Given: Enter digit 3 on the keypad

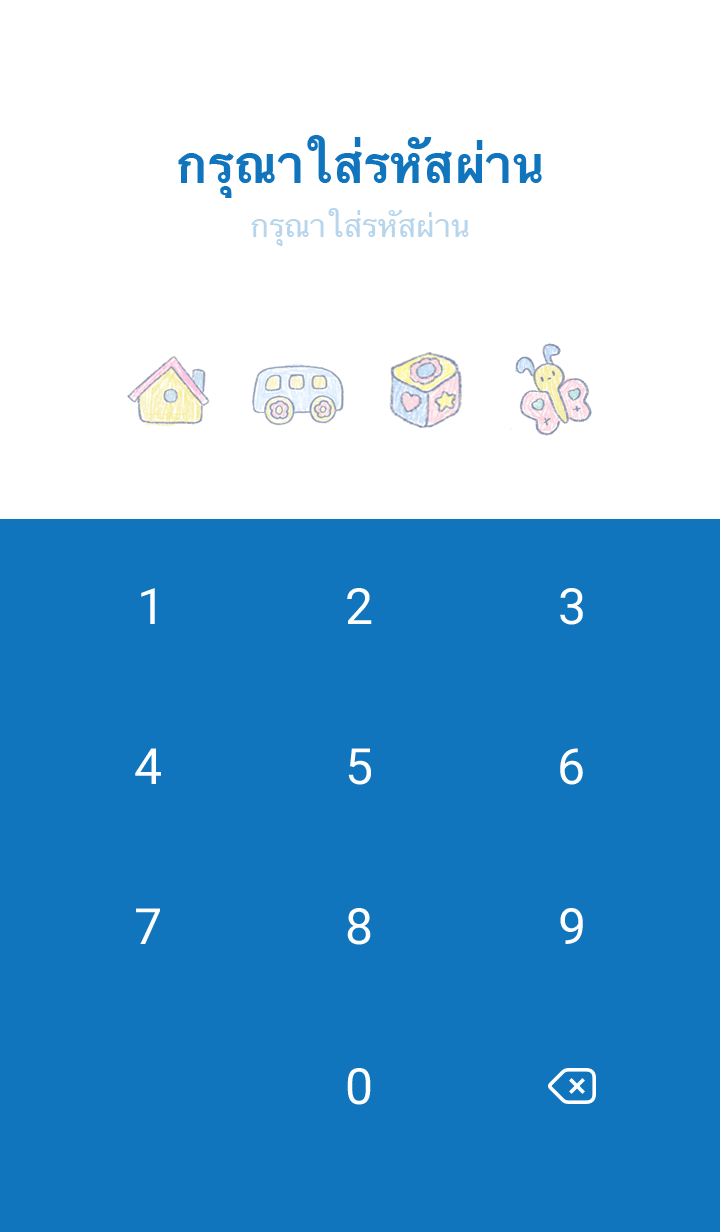Looking at the screenshot, I should 571,607.
